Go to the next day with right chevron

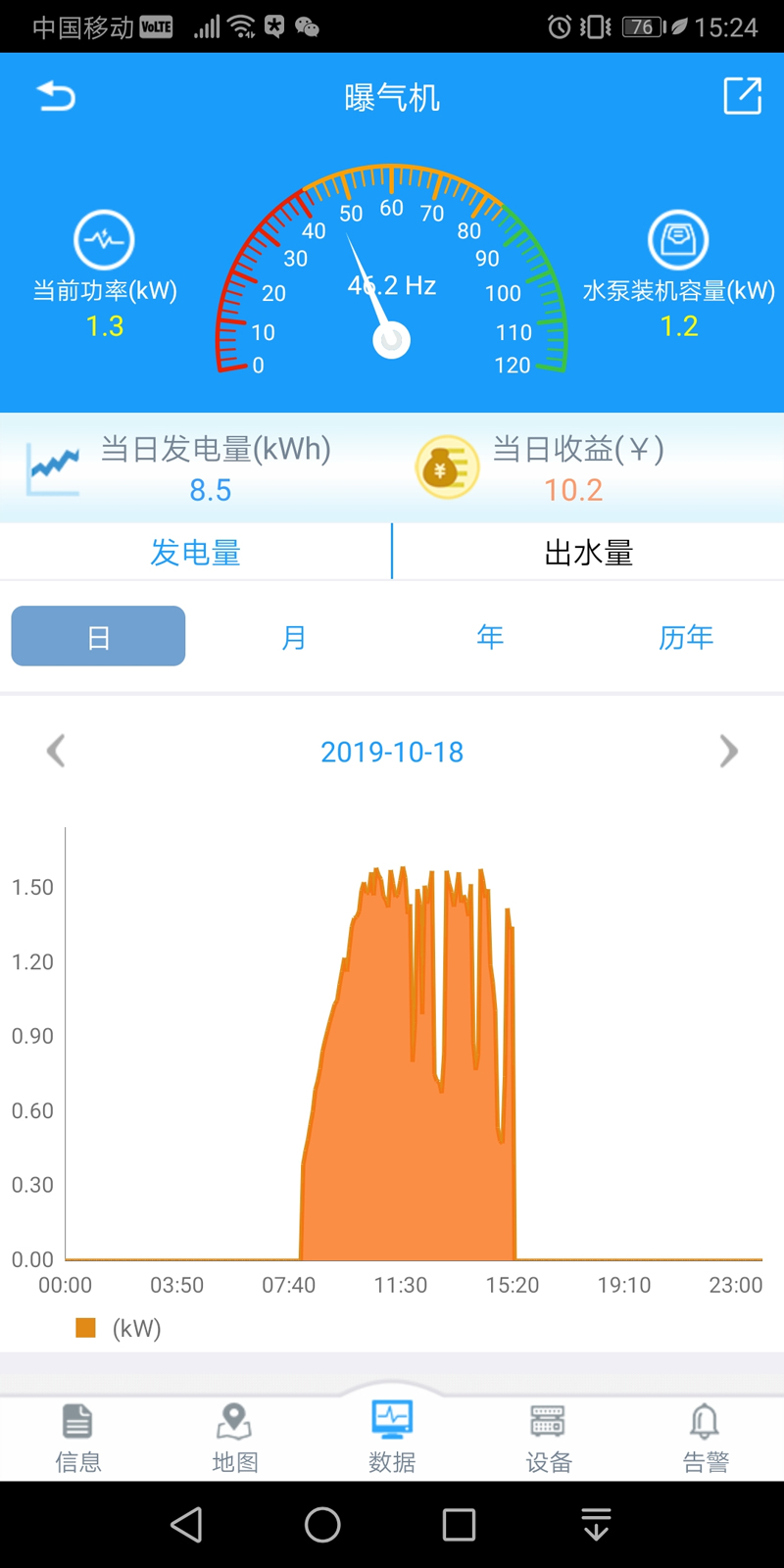(x=728, y=751)
